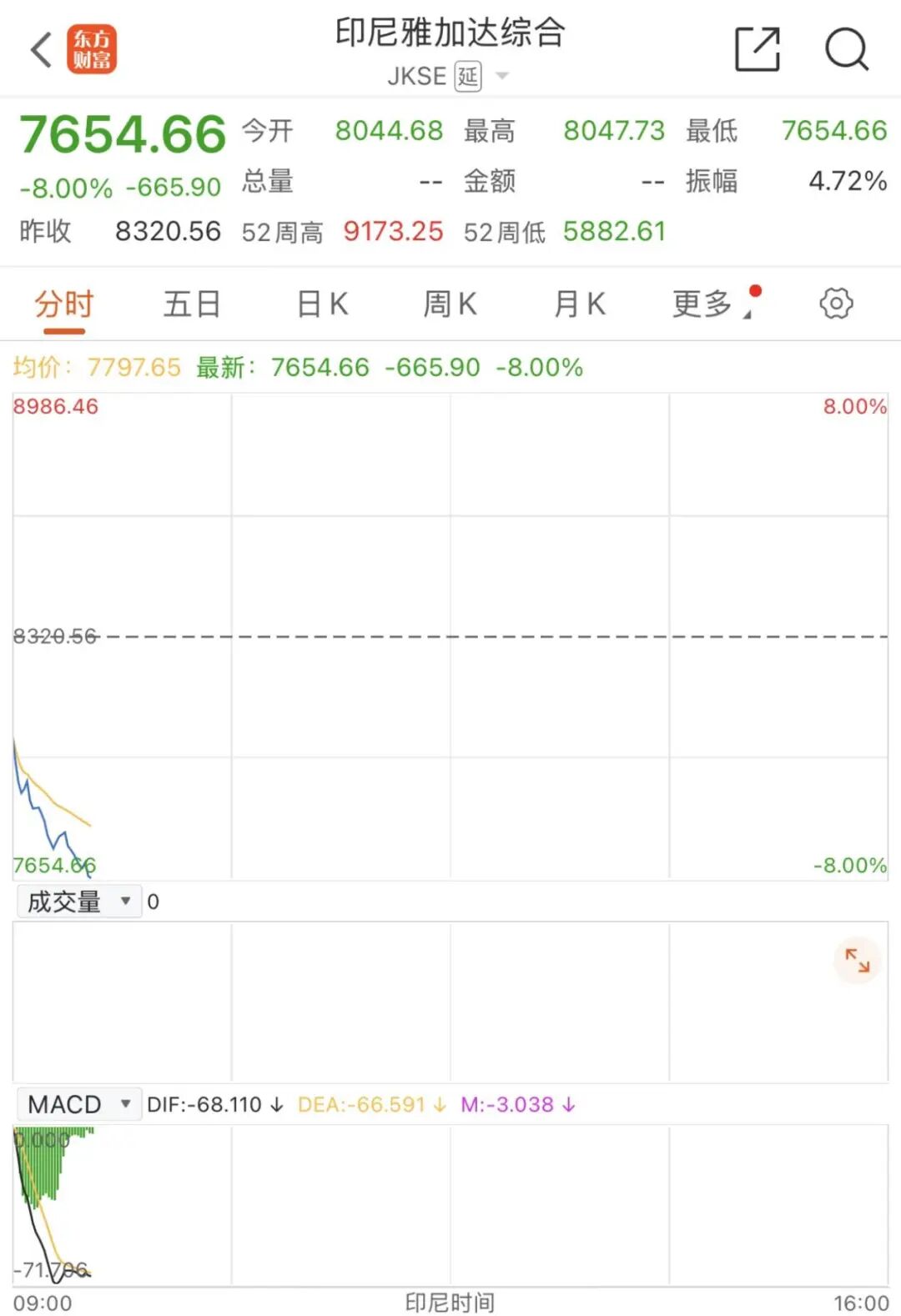Open the 成交量 indicator dropdown
The width and height of the screenshot is (901, 1316).
79,901
